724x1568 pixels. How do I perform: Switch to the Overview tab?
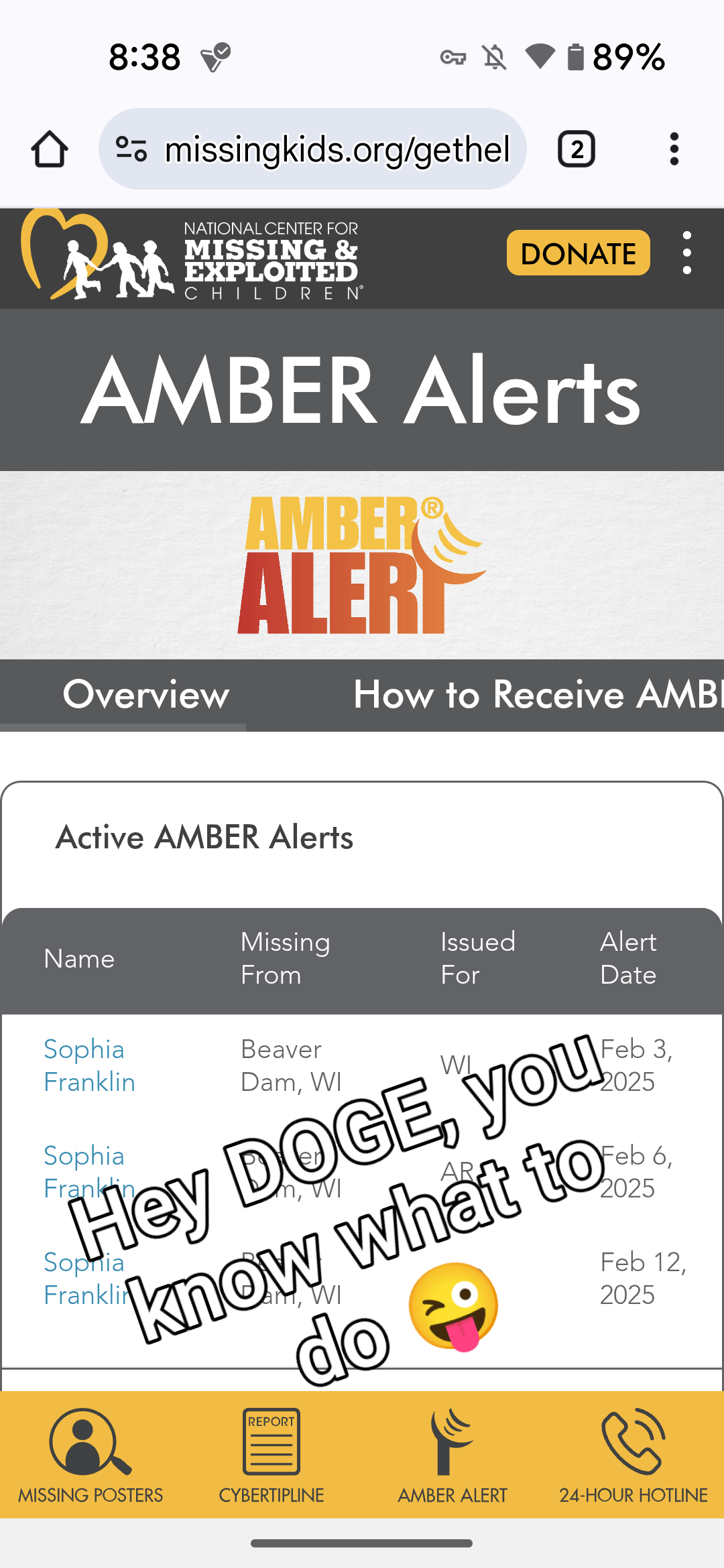pyautogui.click(x=145, y=695)
